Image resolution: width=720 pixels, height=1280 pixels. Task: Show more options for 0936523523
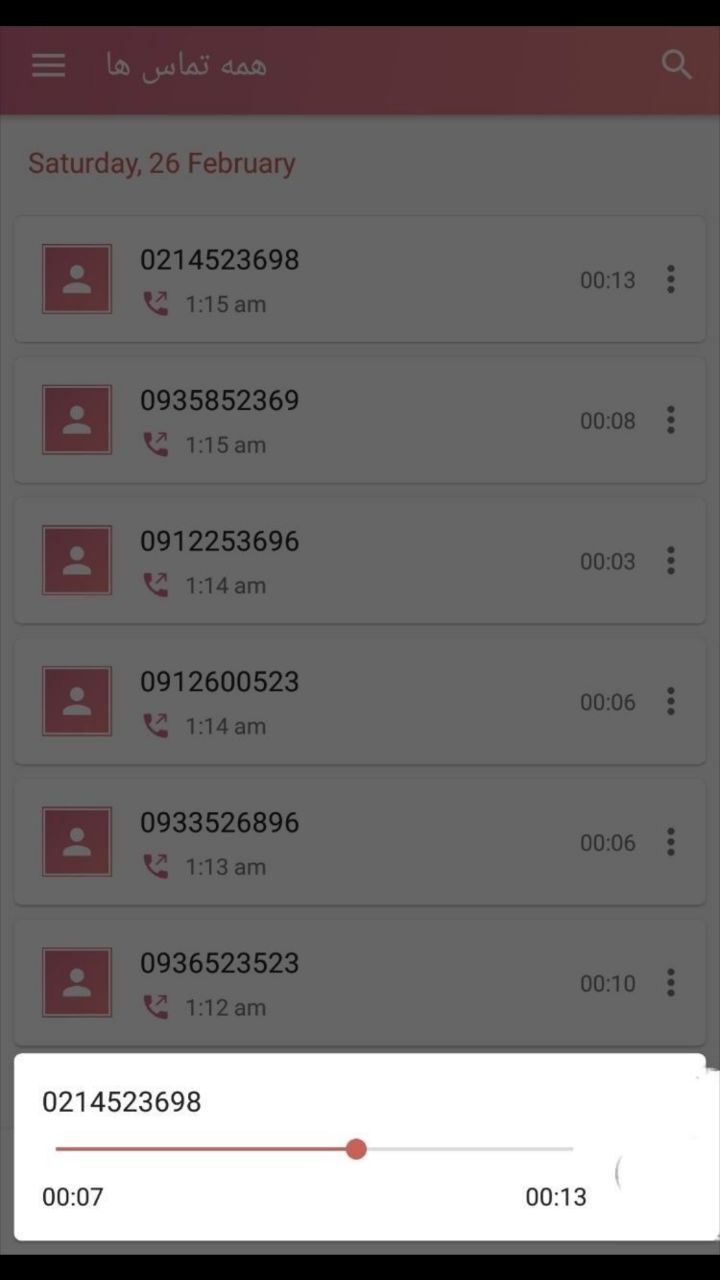tap(670, 983)
